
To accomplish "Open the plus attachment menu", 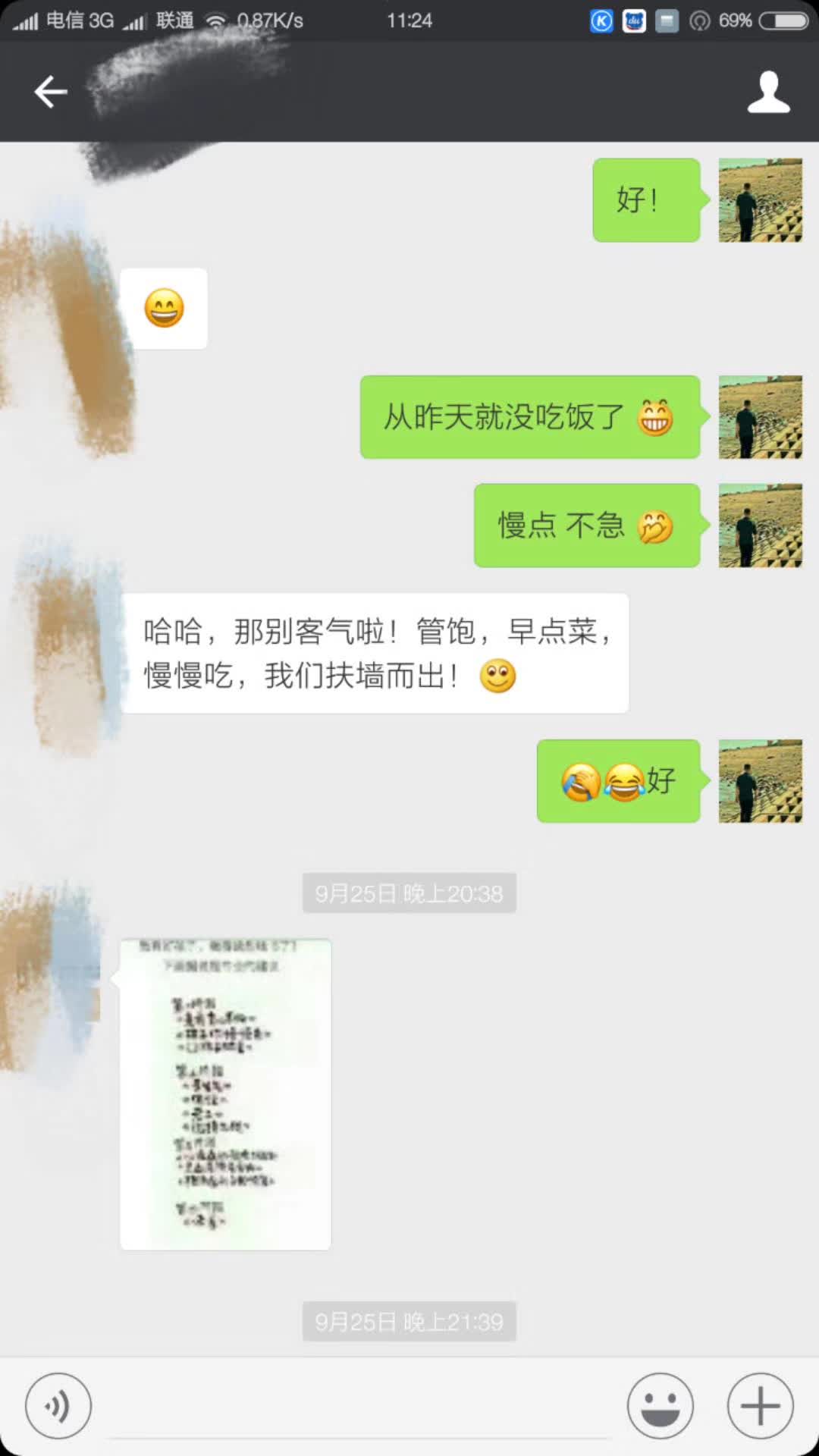I will click(x=760, y=1405).
